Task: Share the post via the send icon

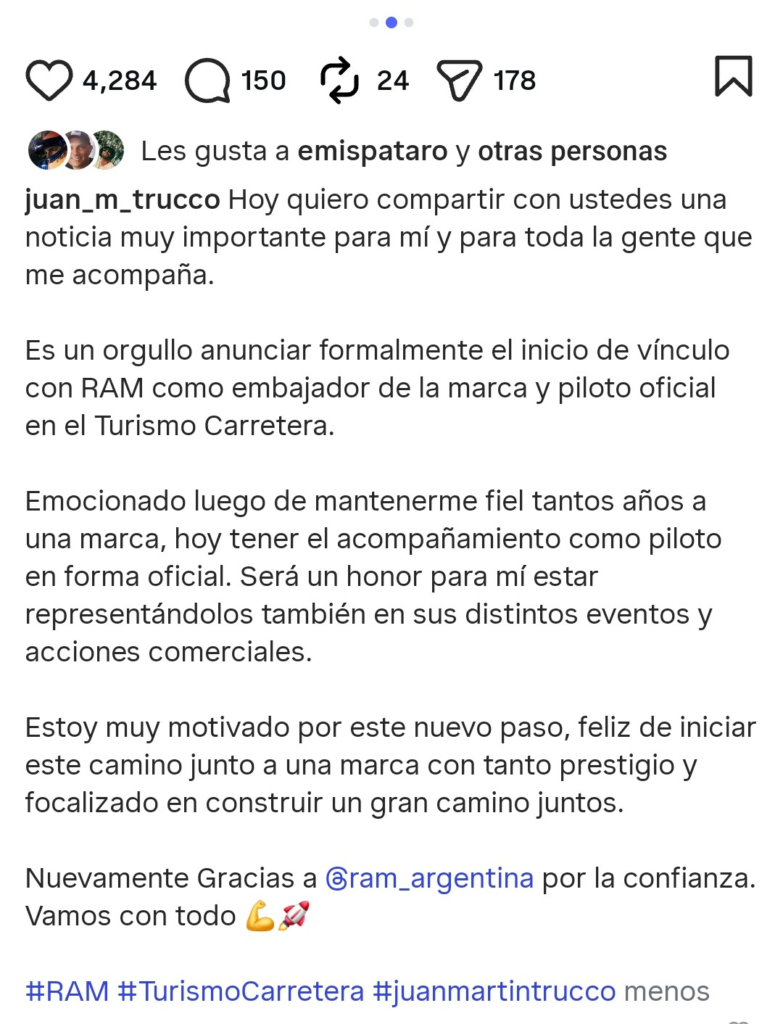Action: [460, 80]
